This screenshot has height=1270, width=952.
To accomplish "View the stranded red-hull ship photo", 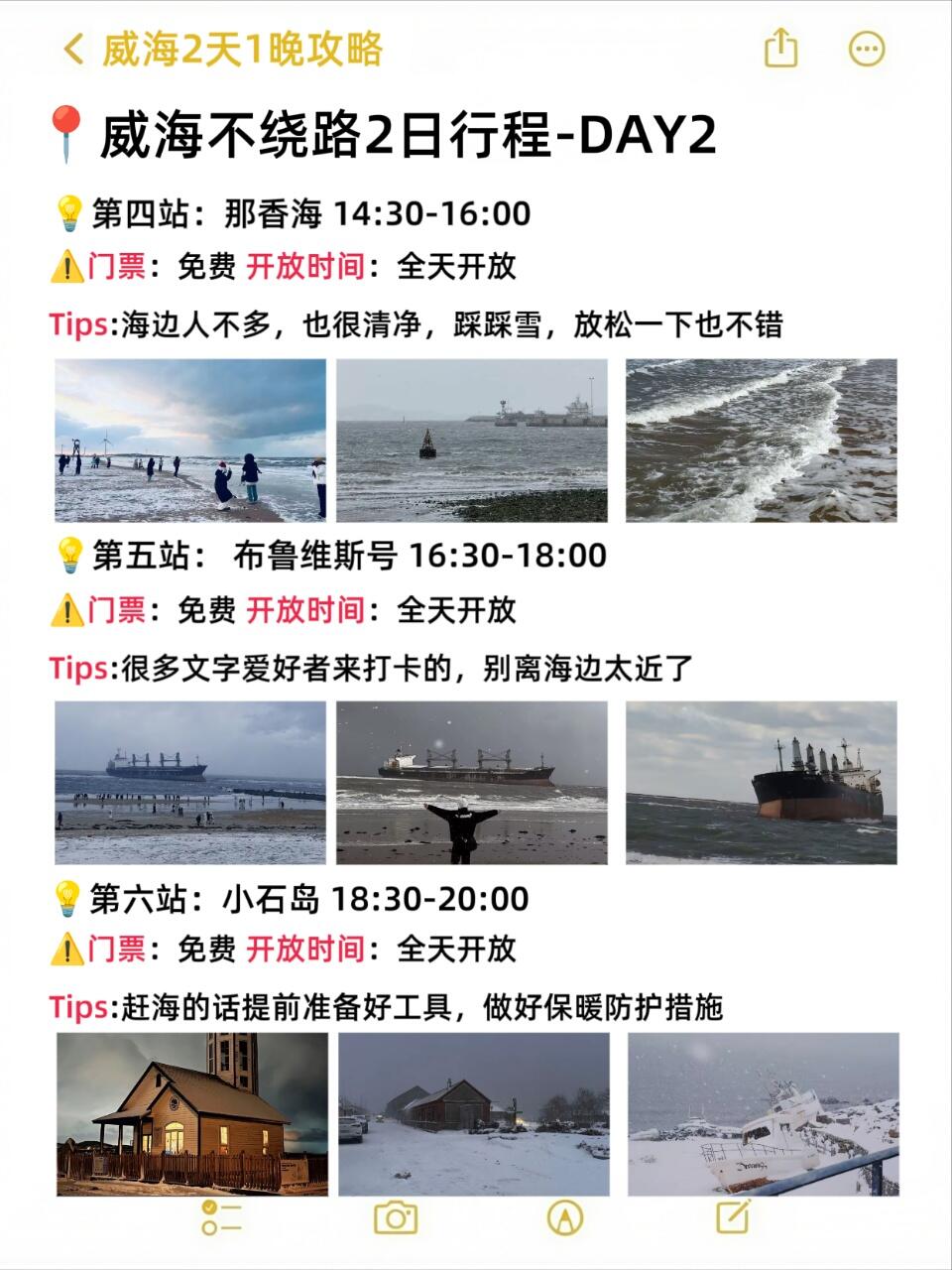I will click(761, 783).
